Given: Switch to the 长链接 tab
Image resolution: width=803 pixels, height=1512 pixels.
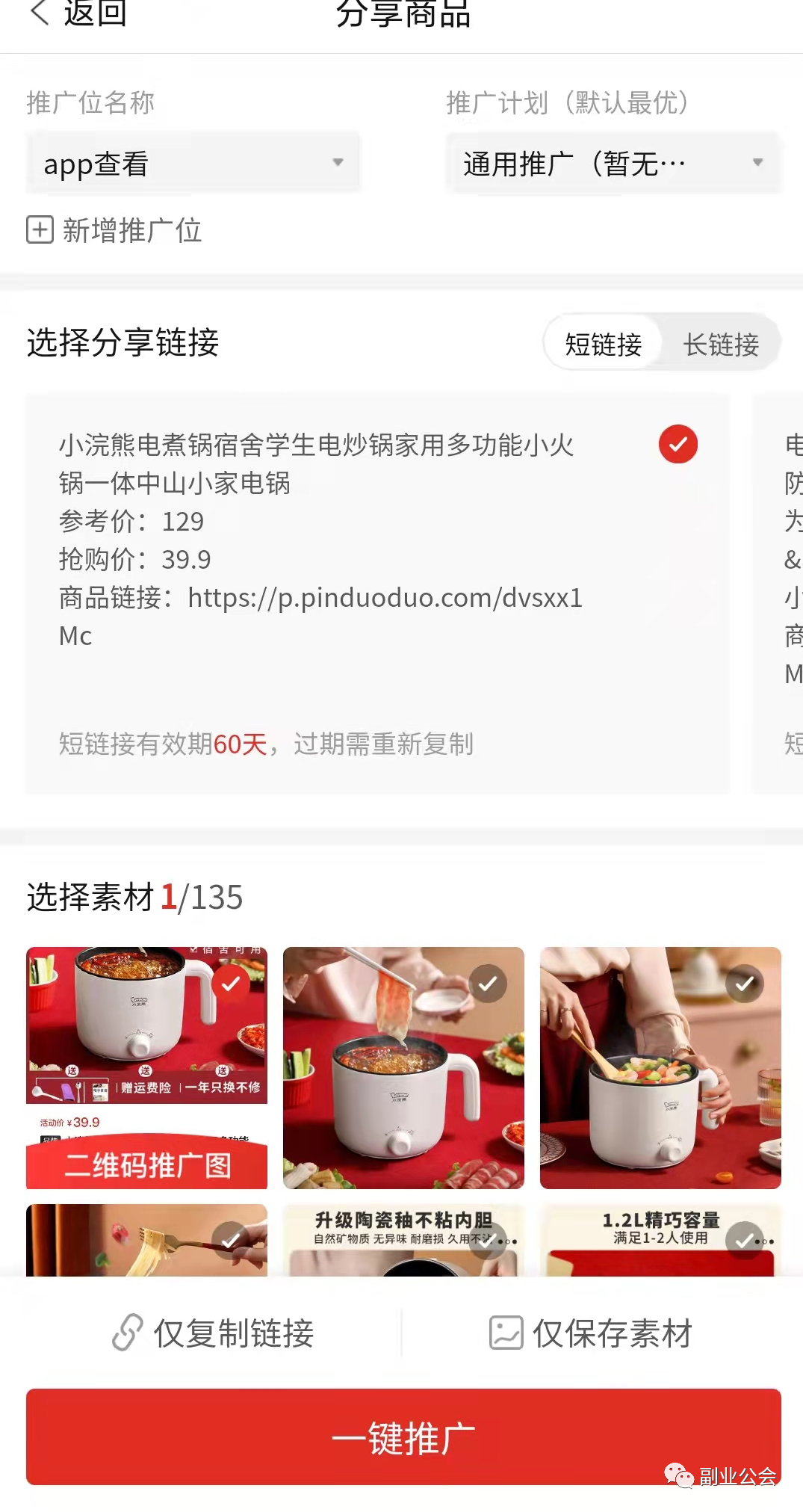Looking at the screenshot, I should tap(721, 345).
